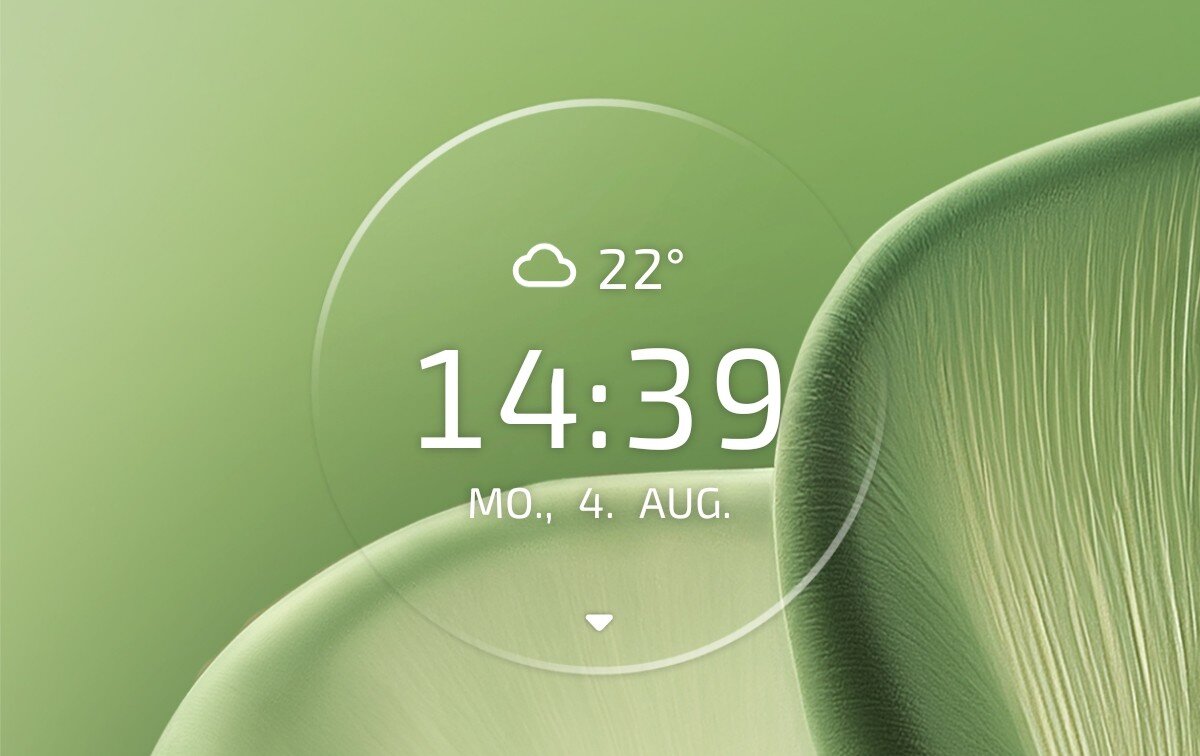Open the 14:39 clock widget
The height and width of the screenshot is (756, 1200).
pyautogui.click(x=599, y=400)
